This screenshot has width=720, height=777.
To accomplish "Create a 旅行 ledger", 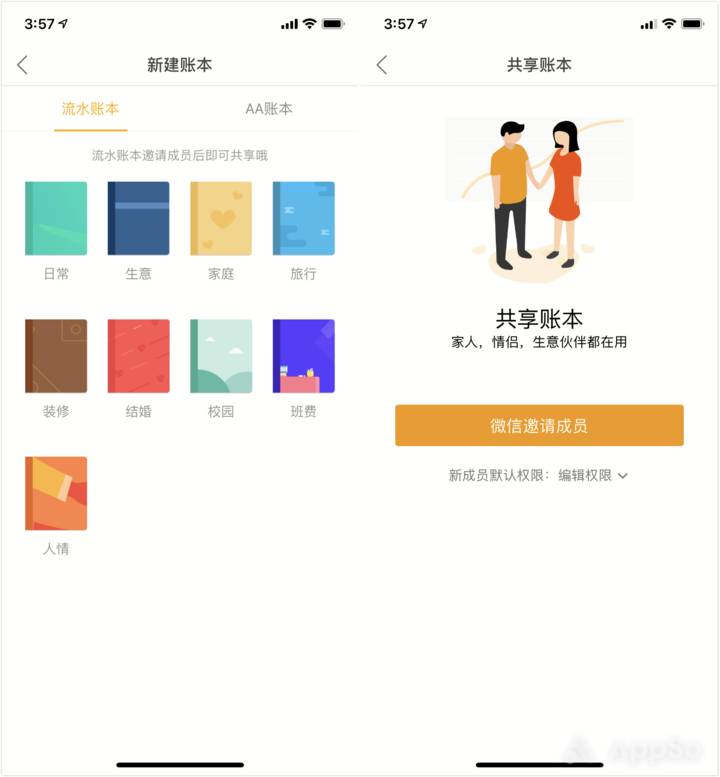I will coord(303,219).
